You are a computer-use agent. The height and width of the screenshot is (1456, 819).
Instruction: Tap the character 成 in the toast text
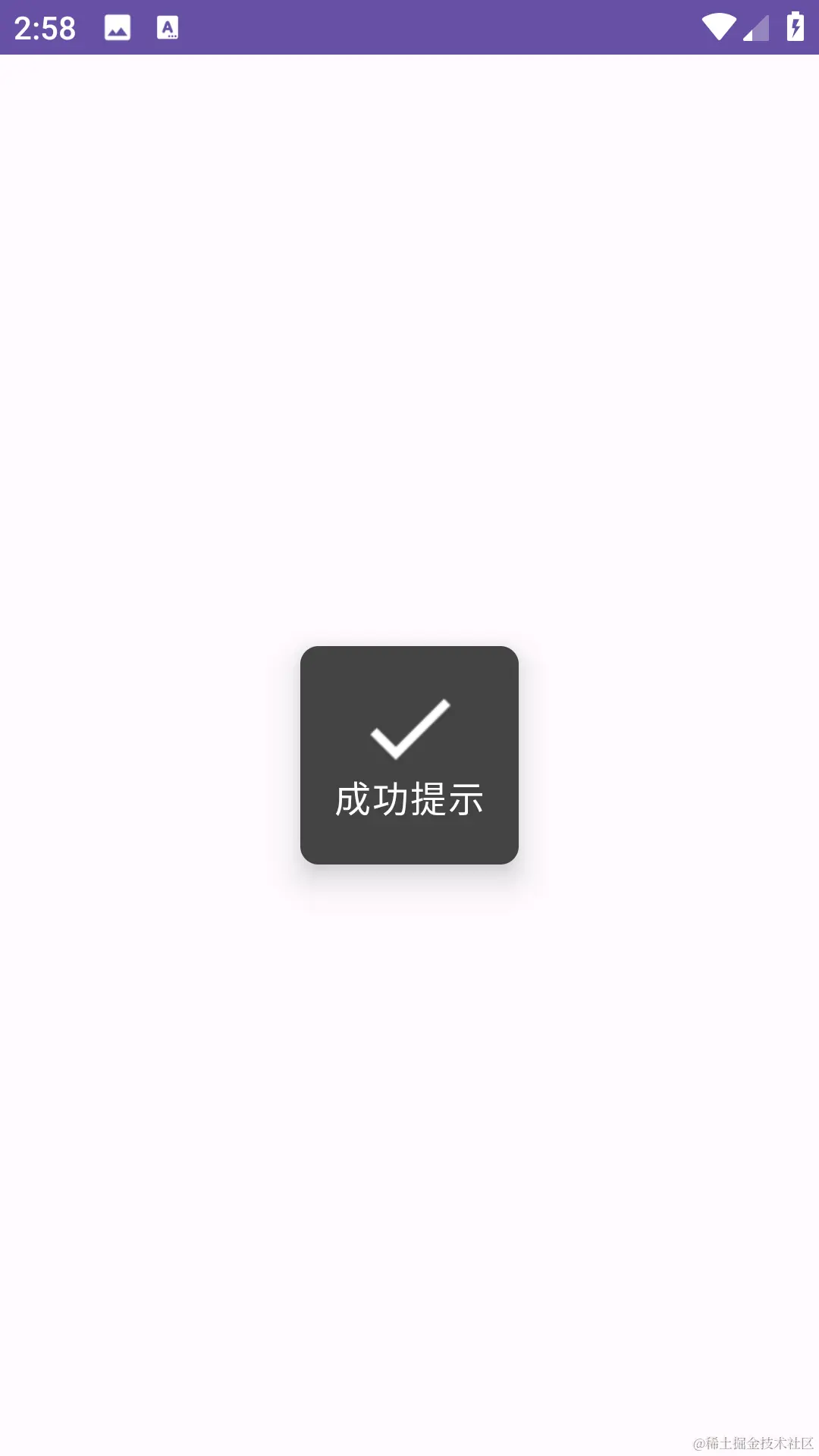[353, 799]
